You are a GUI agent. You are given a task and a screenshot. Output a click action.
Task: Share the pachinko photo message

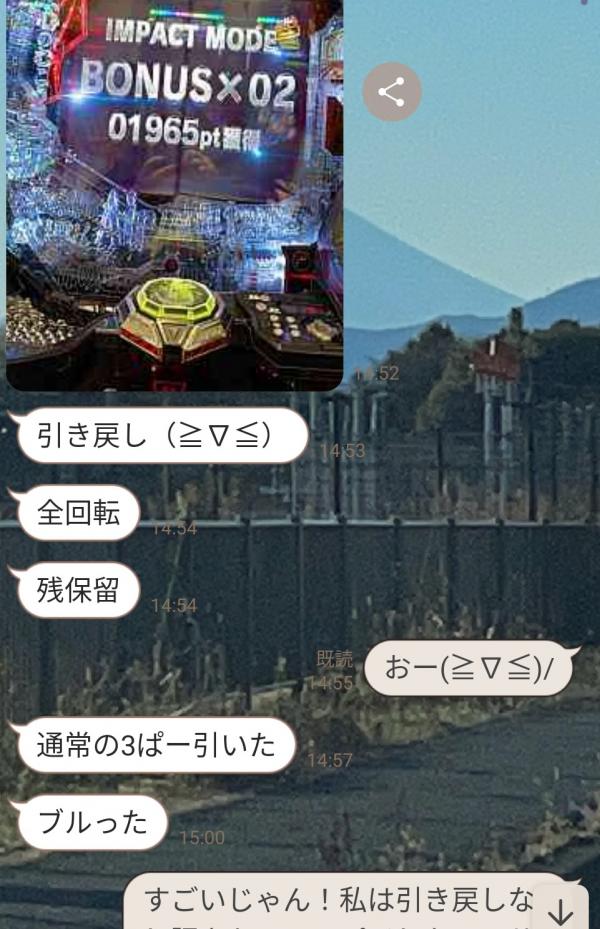coord(391,93)
